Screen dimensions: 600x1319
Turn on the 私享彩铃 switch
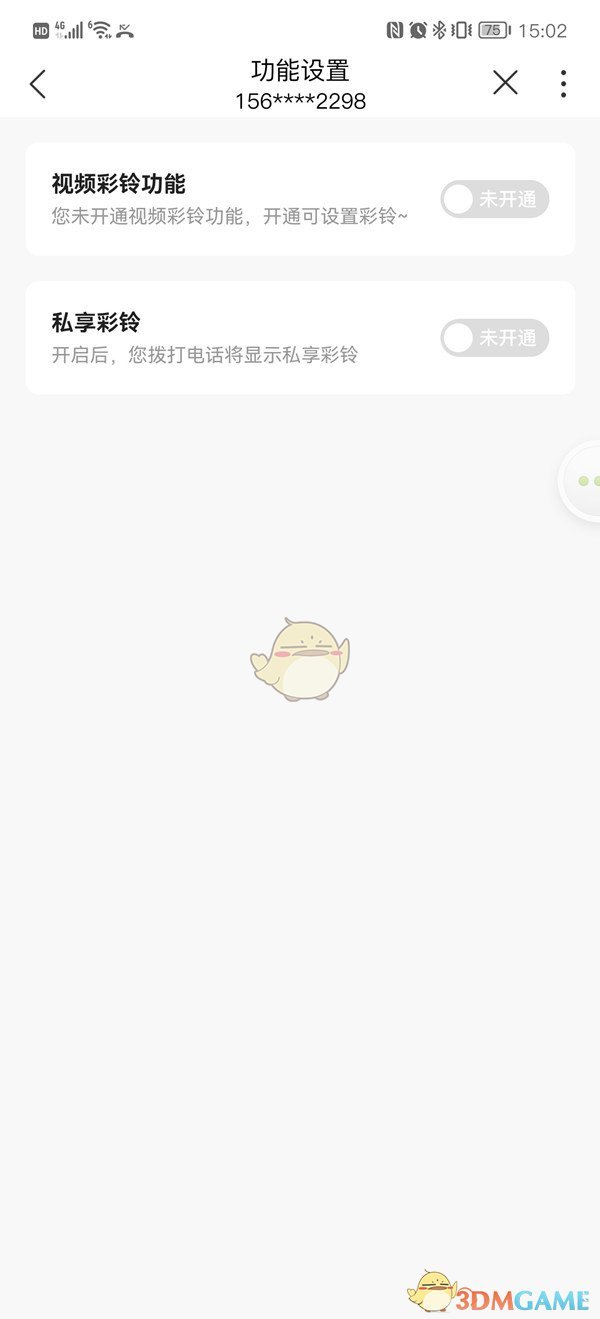point(494,338)
